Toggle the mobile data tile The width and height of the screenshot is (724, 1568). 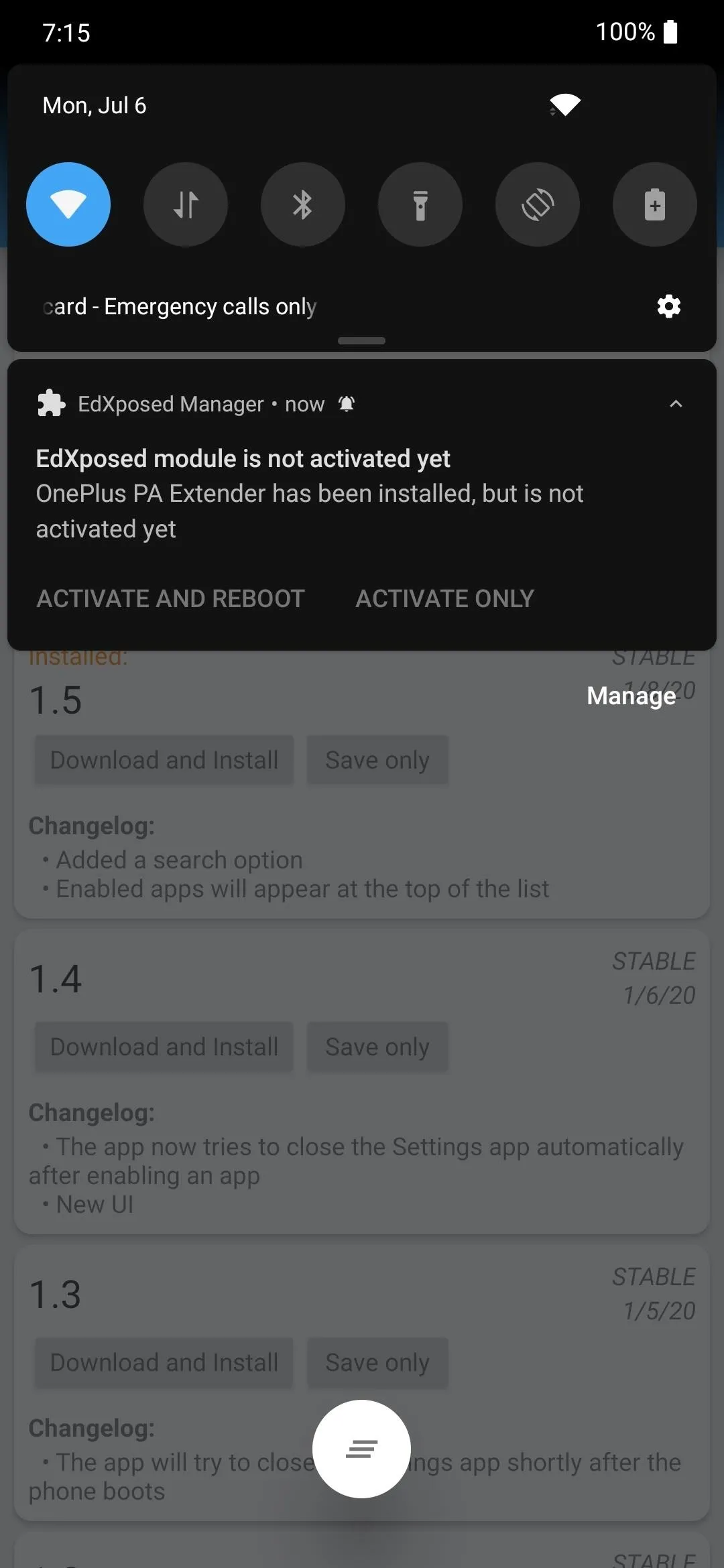pos(186,204)
